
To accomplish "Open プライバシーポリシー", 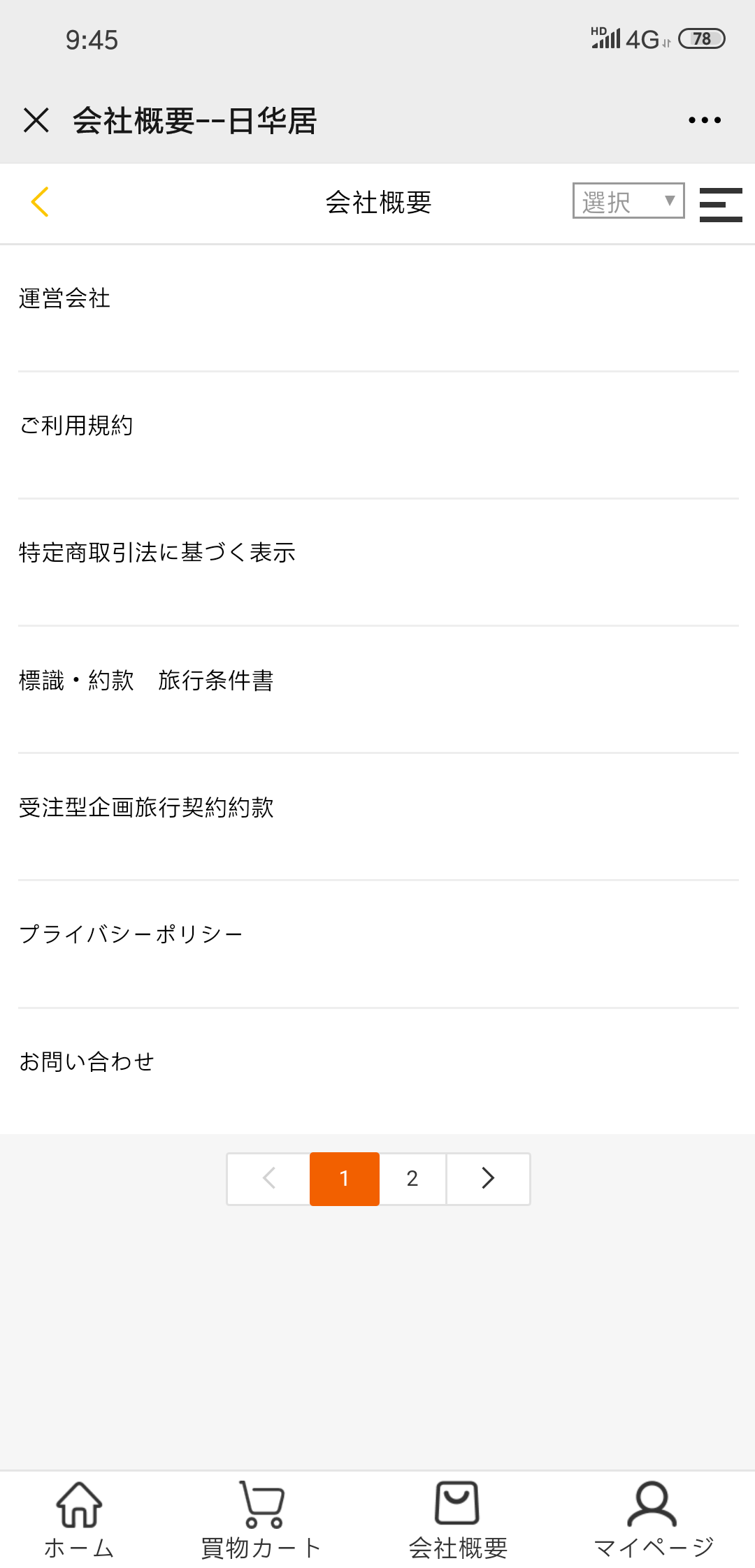I will 131,934.
